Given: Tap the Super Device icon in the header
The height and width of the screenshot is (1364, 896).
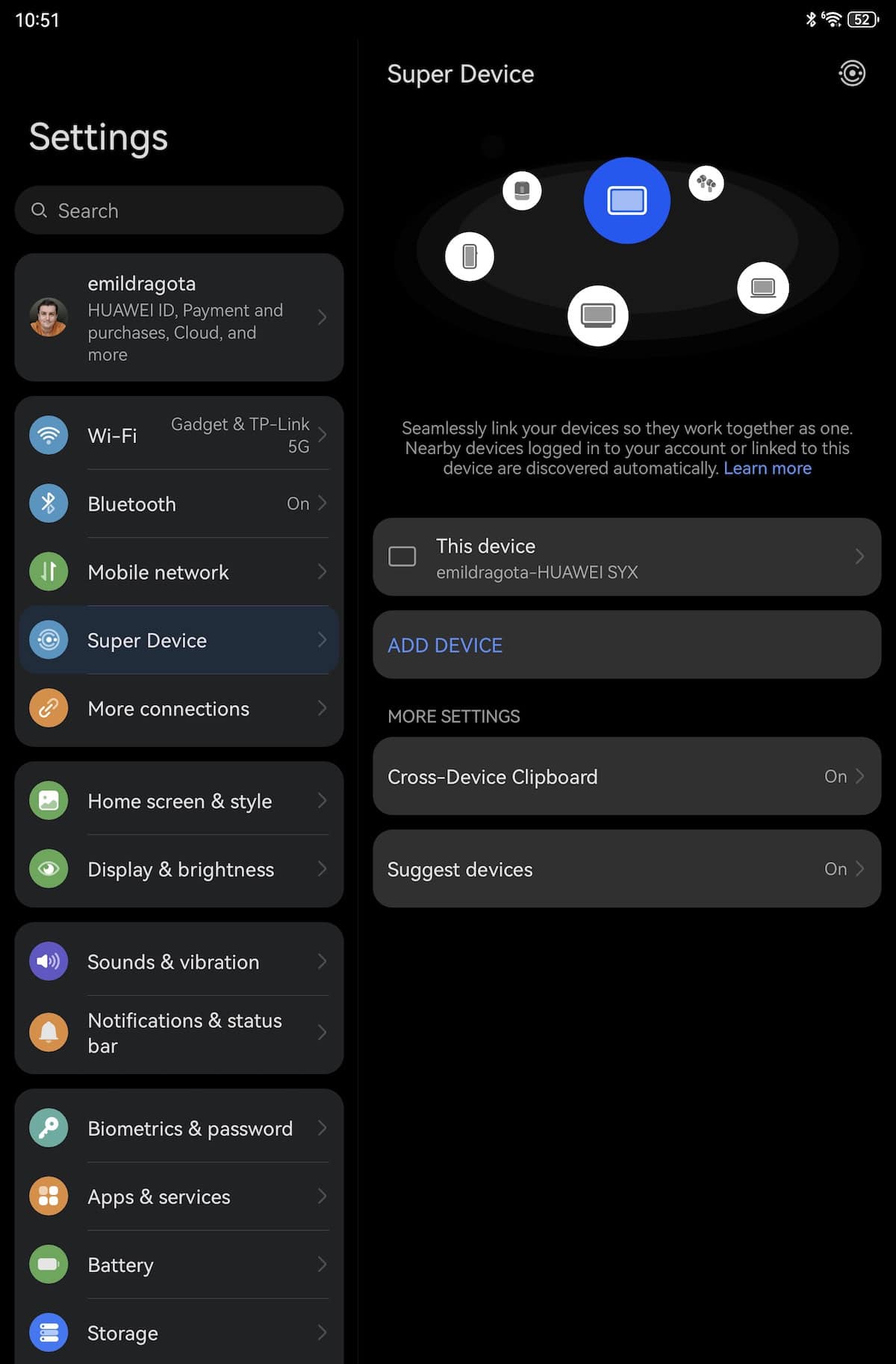Looking at the screenshot, I should (x=852, y=73).
